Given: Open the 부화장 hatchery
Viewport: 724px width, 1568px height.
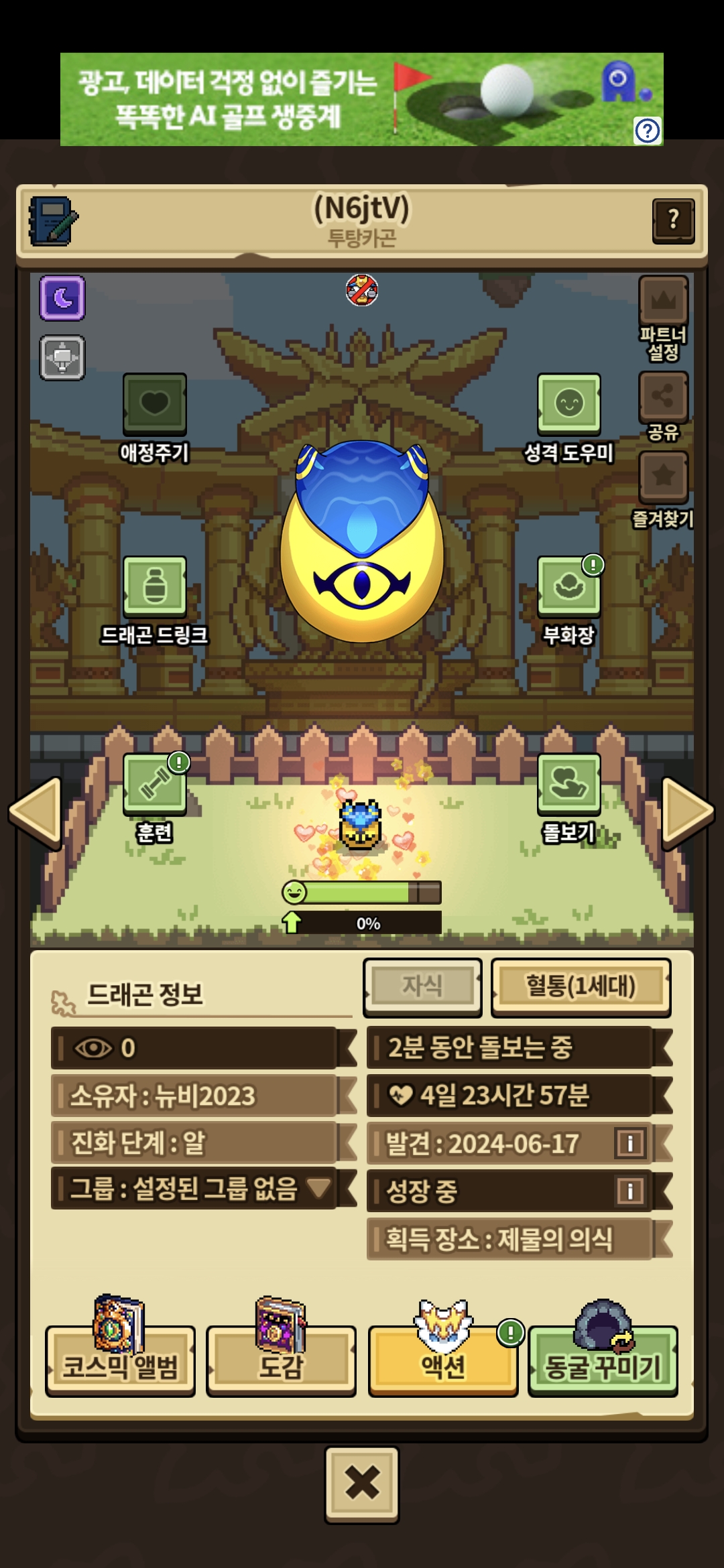Looking at the screenshot, I should [x=568, y=587].
